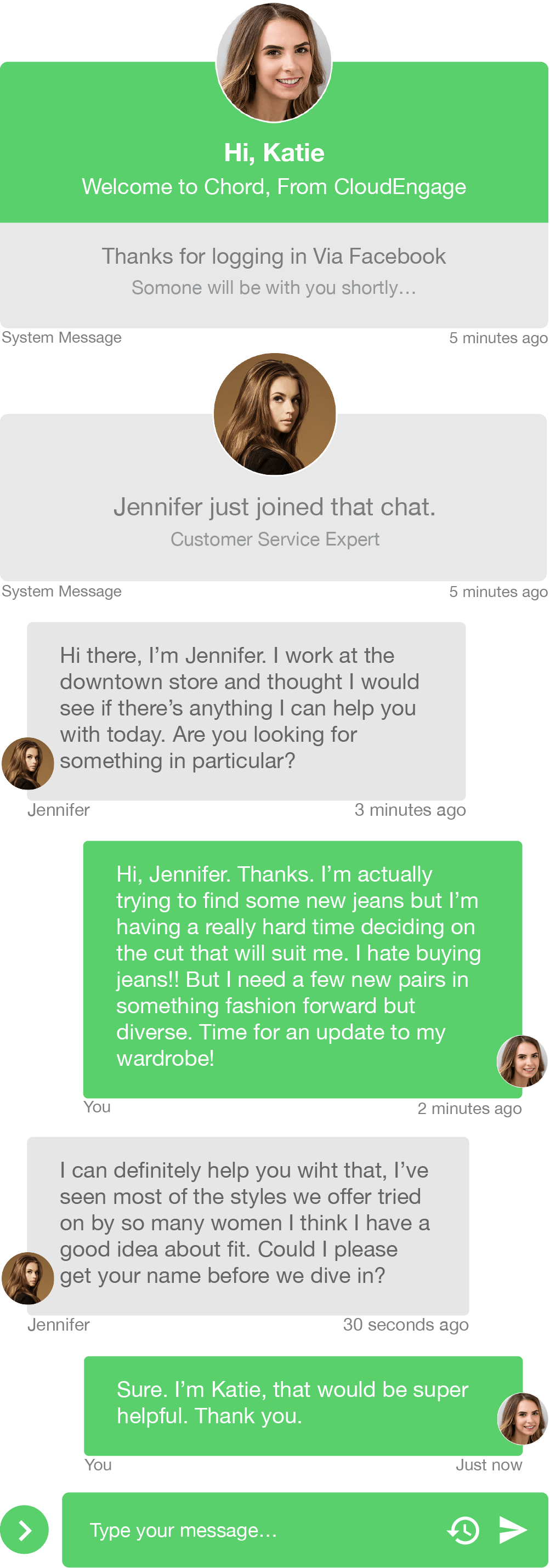Screen dimensions: 550x1568
Task: Tap the round green chevron arrow button
Action: click(24, 1530)
